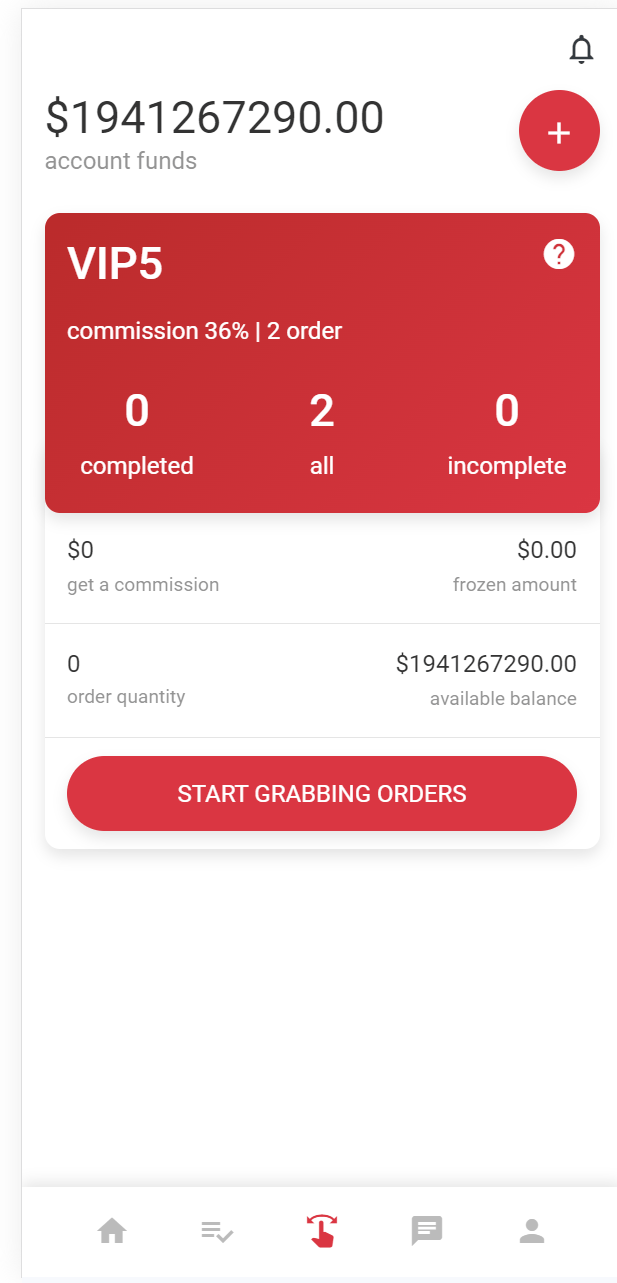
Task: Switch to the order list tab
Action: point(217,1230)
